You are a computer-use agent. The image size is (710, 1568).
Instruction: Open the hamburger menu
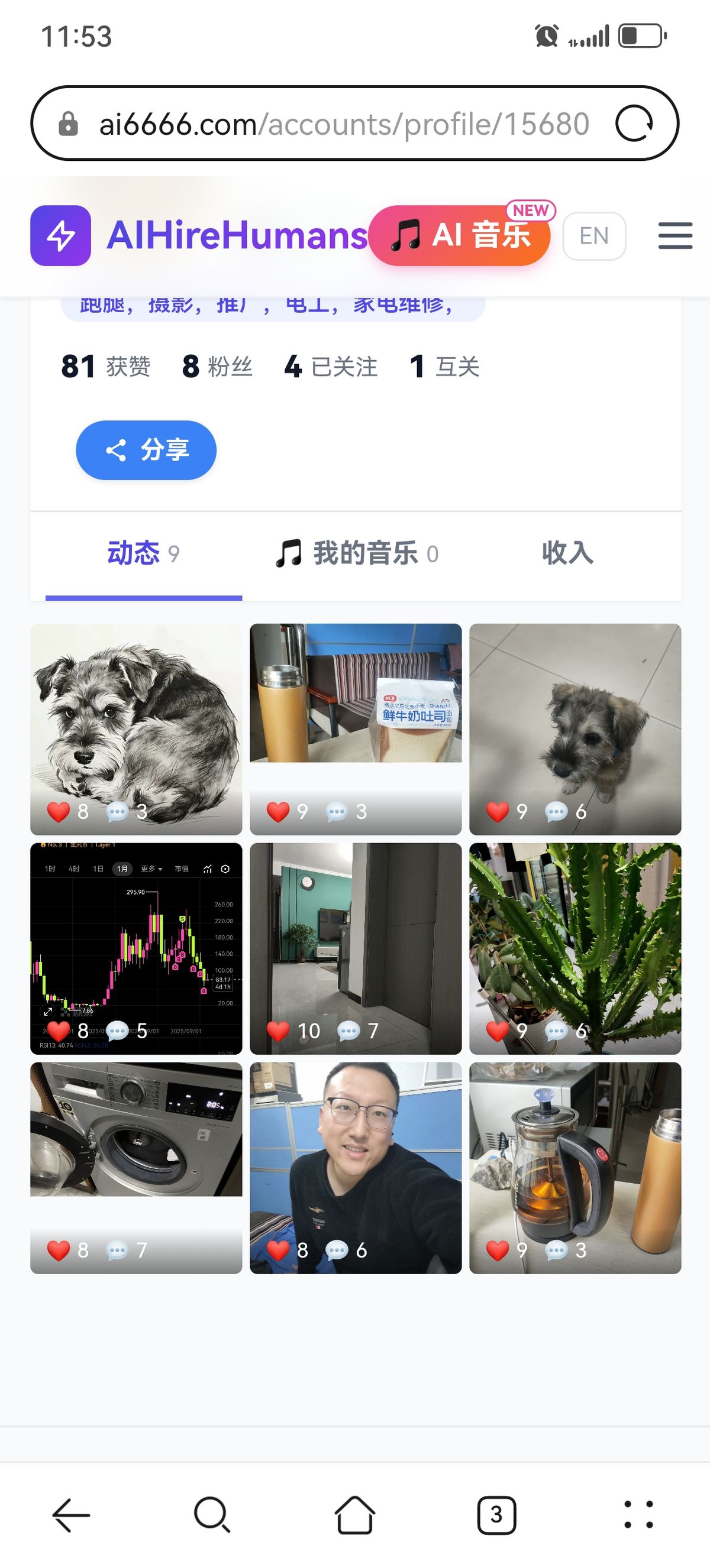coord(674,235)
